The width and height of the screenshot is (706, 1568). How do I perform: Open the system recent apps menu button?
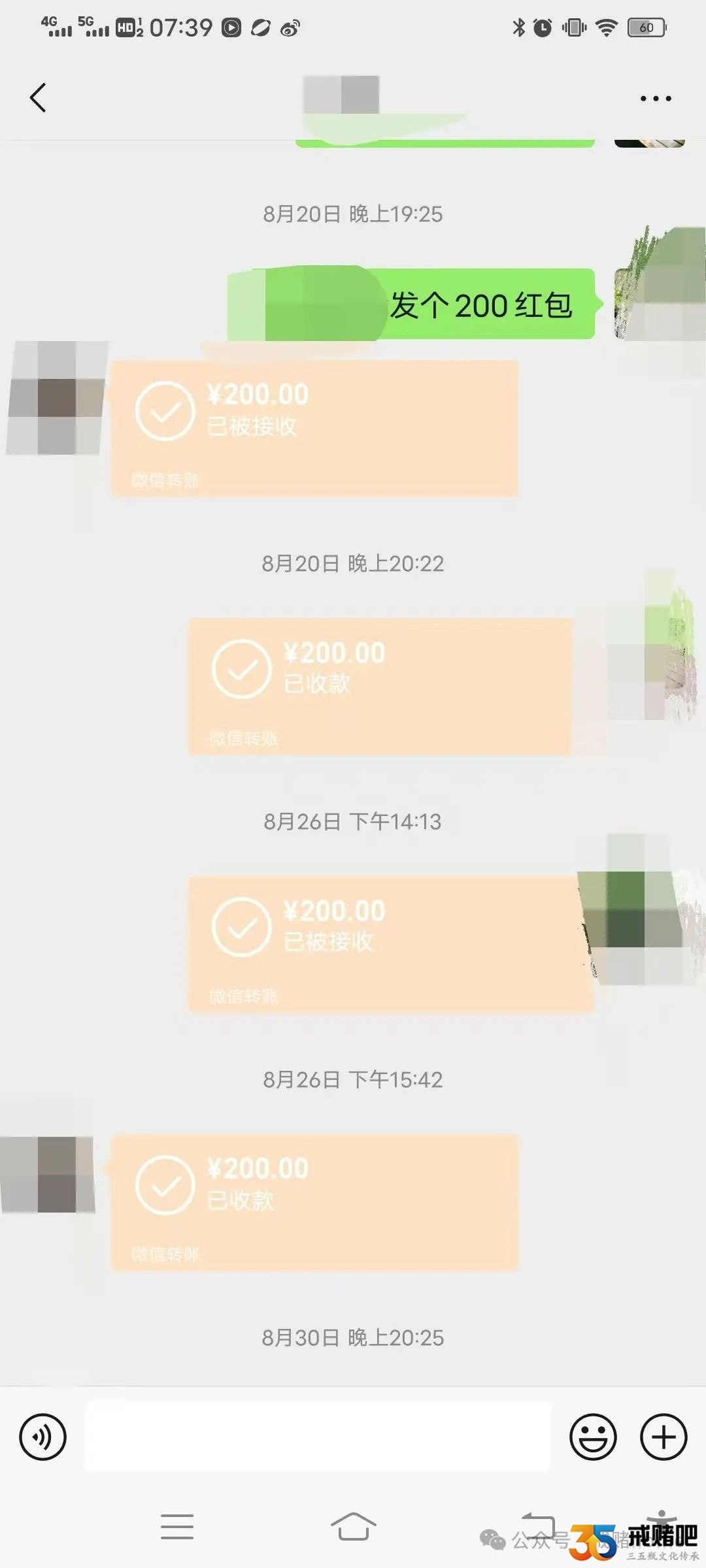coord(176,1527)
